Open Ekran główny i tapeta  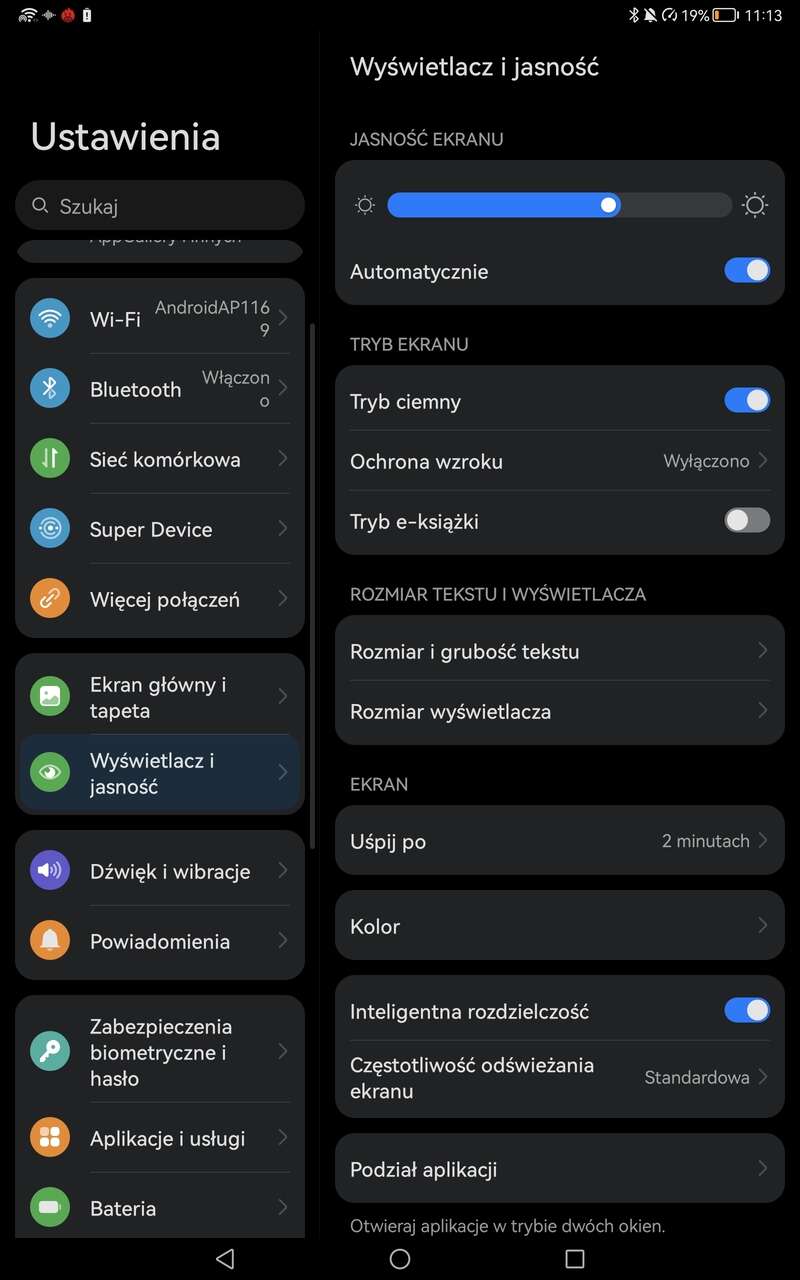(160, 697)
